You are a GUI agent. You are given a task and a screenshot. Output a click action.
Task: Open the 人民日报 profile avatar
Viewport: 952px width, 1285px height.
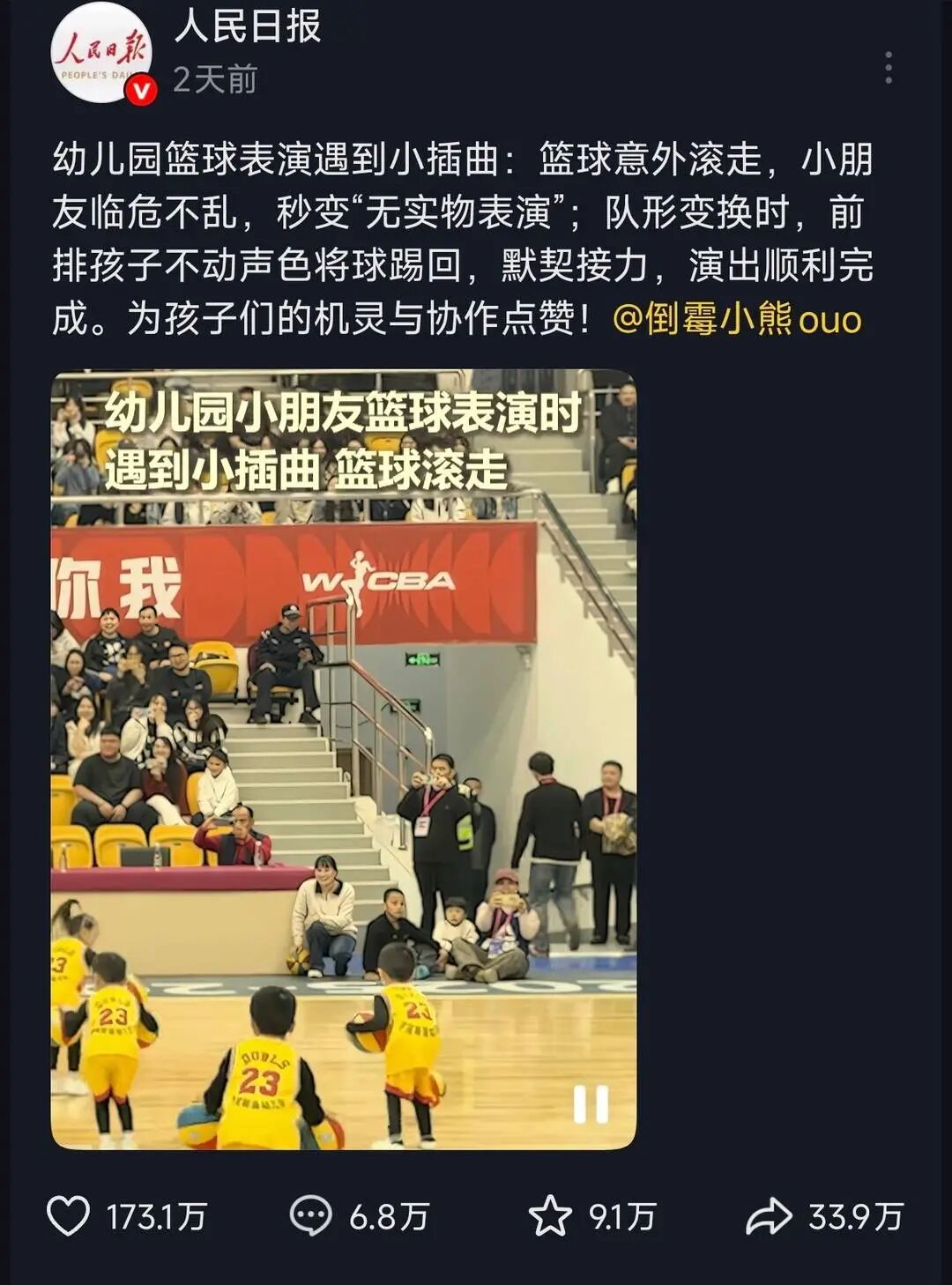pyautogui.click(x=100, y=53)
